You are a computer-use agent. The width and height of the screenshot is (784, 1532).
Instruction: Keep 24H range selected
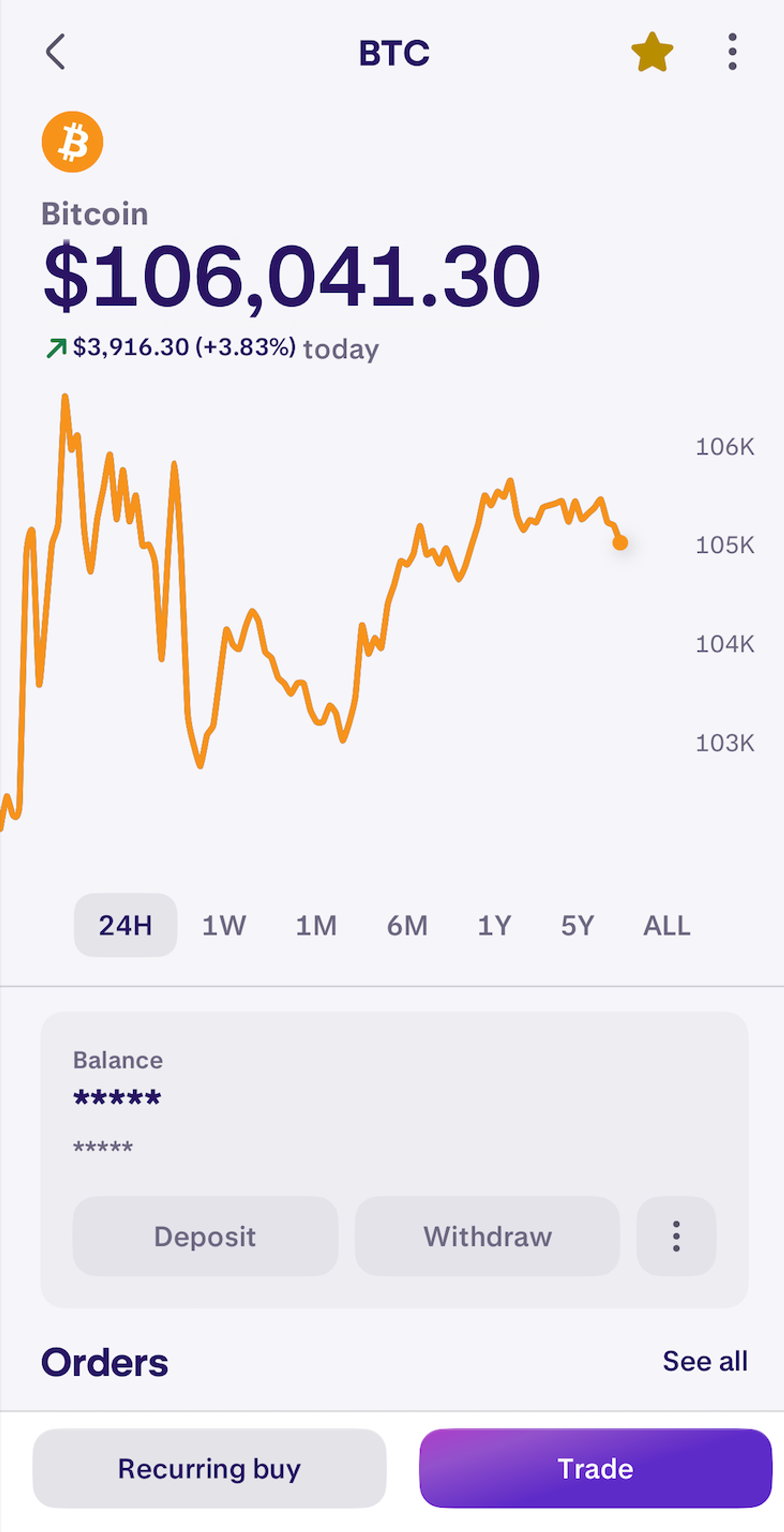(x=125, y=925)
